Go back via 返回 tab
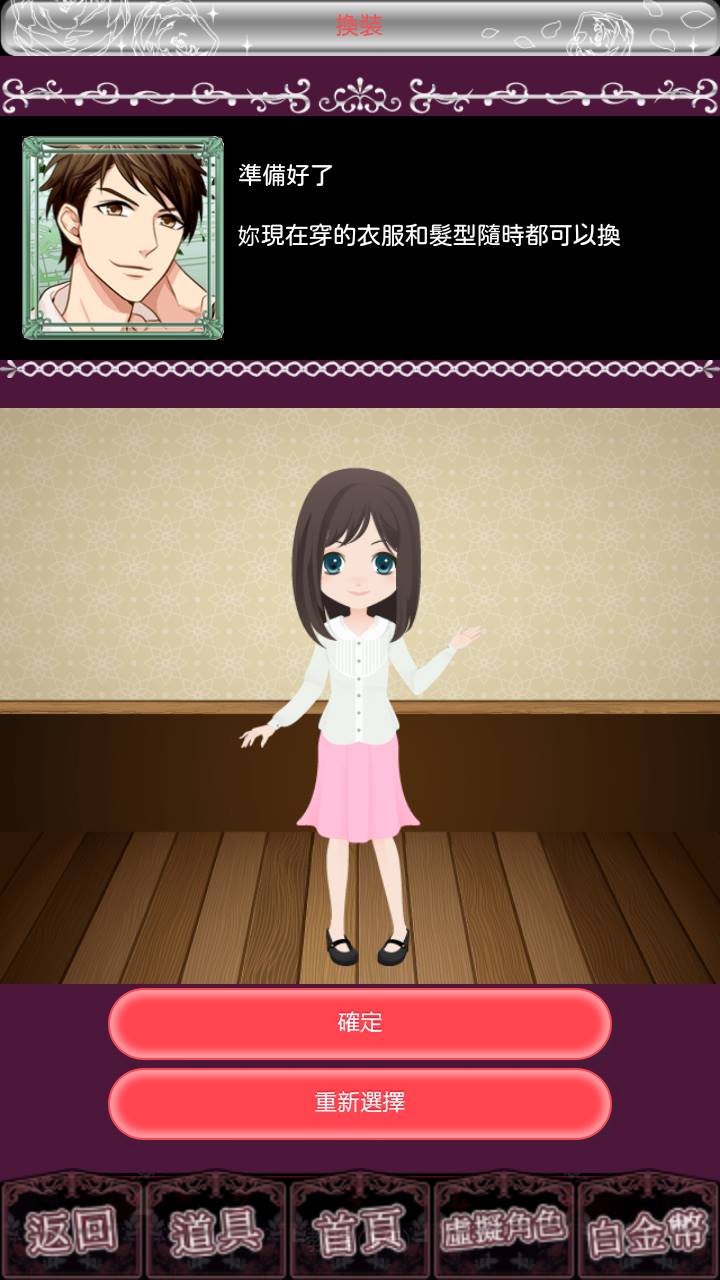The image size is (720, 1280). pyautogui.click(x=72, y=1230)
